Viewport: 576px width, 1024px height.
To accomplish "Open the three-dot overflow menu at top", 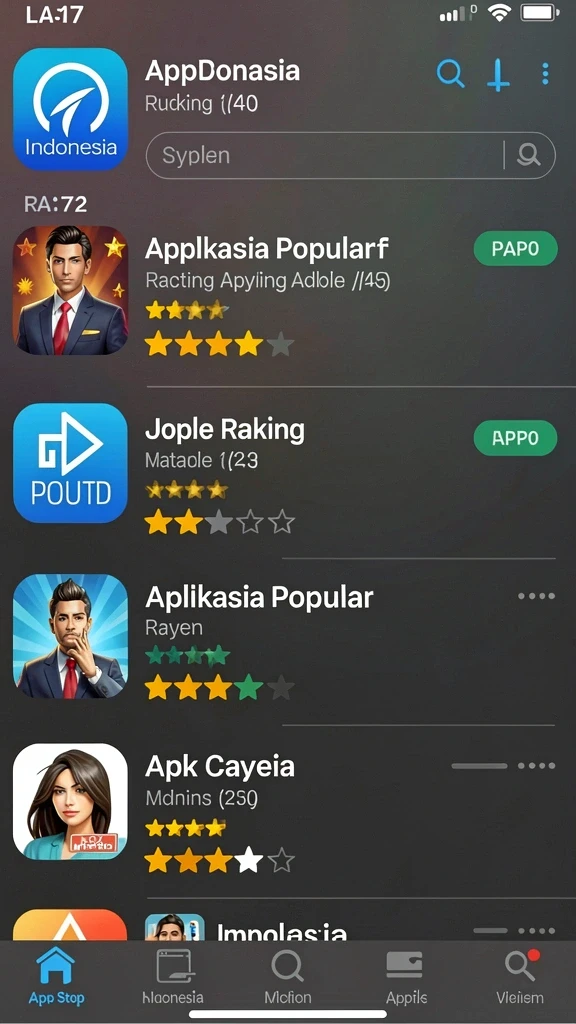I will 545,74.
